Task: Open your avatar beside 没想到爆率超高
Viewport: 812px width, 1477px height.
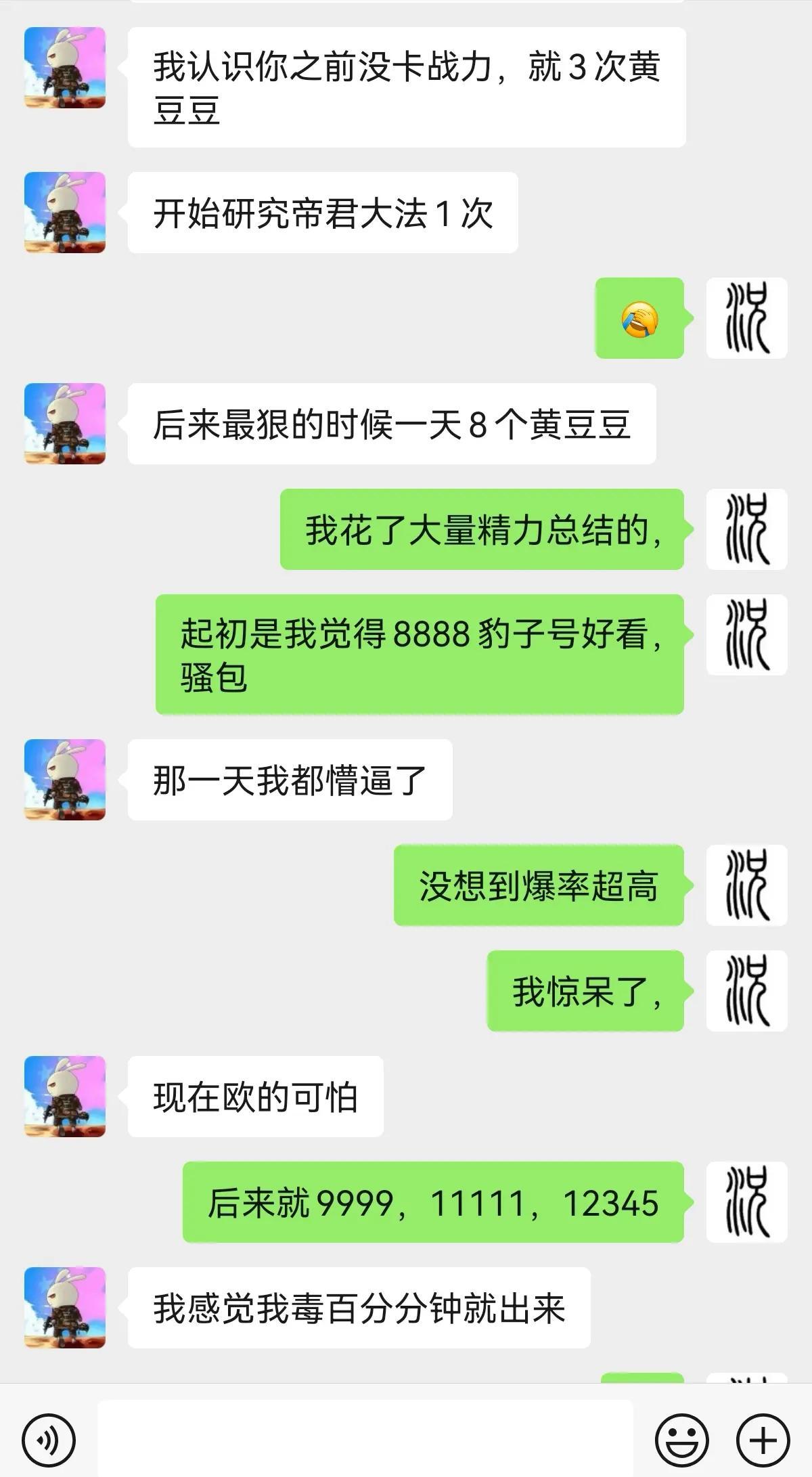Action: click(x=746, y=885)
